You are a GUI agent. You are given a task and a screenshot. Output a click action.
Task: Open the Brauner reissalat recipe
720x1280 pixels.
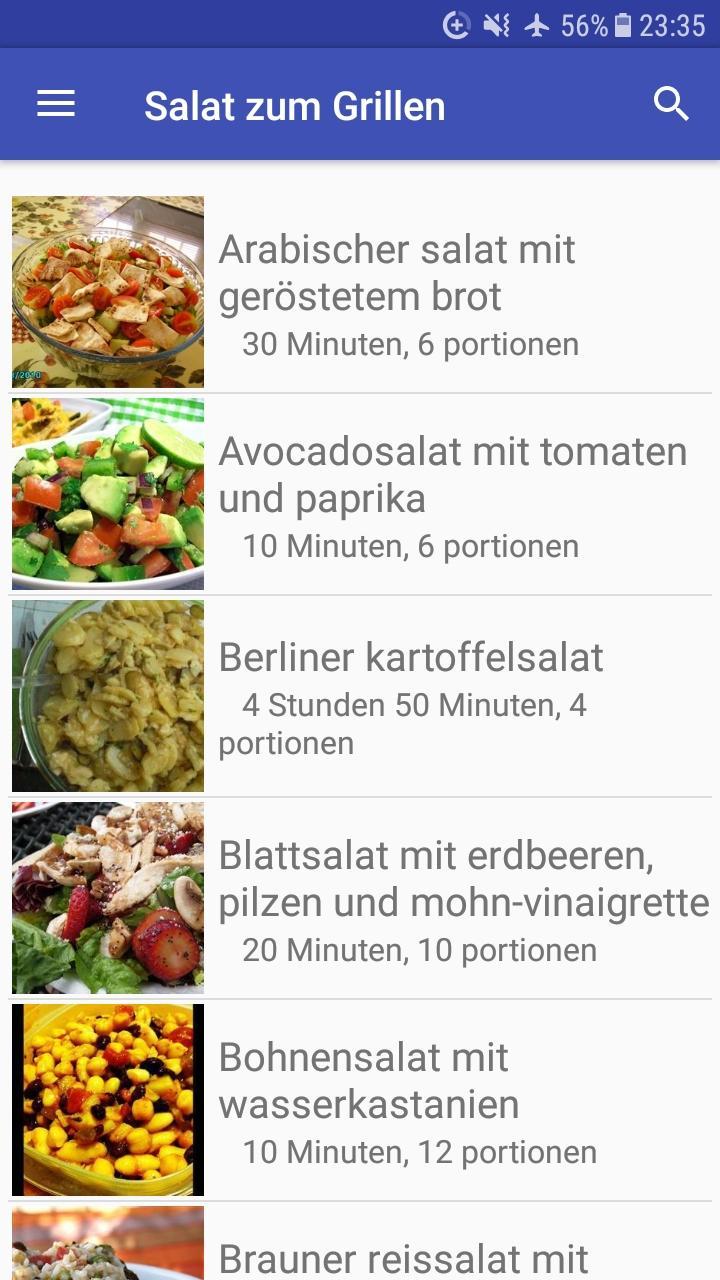[x=360, y=1241]
